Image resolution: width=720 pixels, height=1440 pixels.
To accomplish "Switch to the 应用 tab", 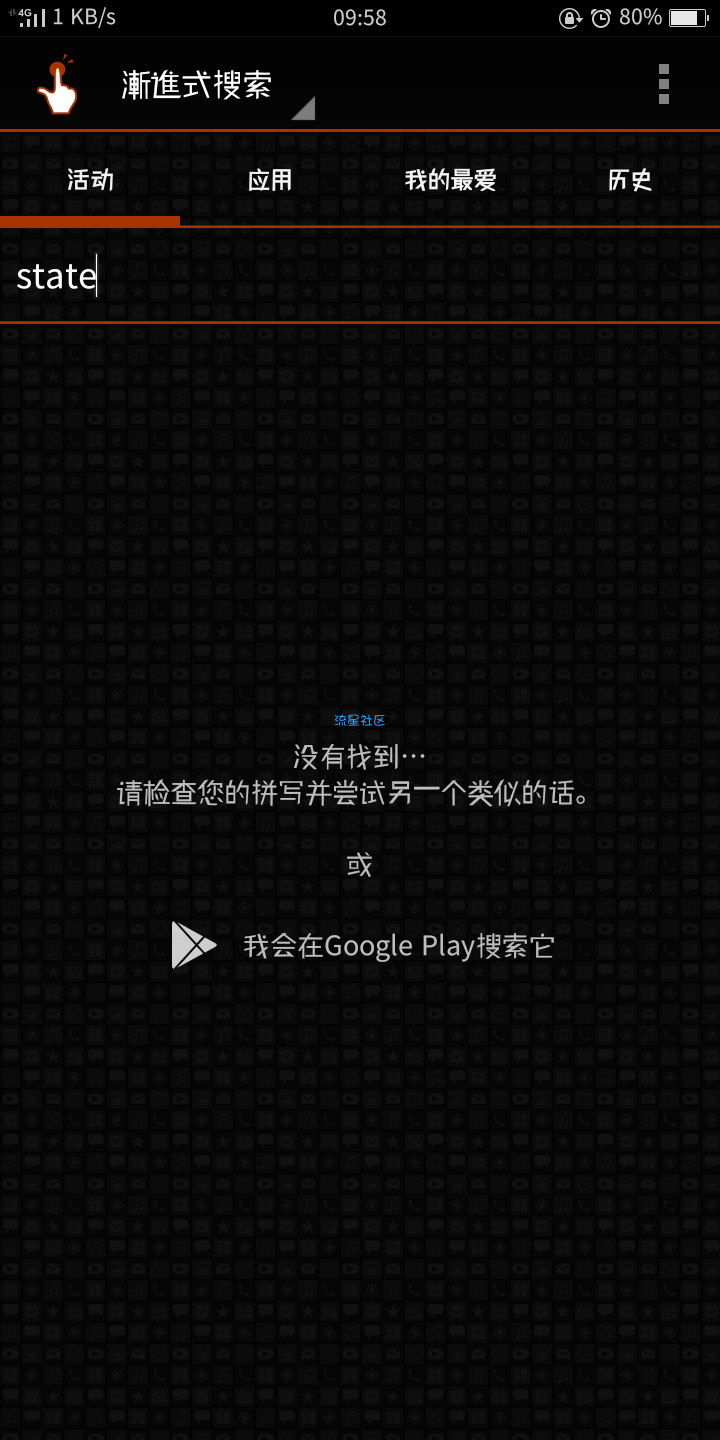I will pos(270,180).
